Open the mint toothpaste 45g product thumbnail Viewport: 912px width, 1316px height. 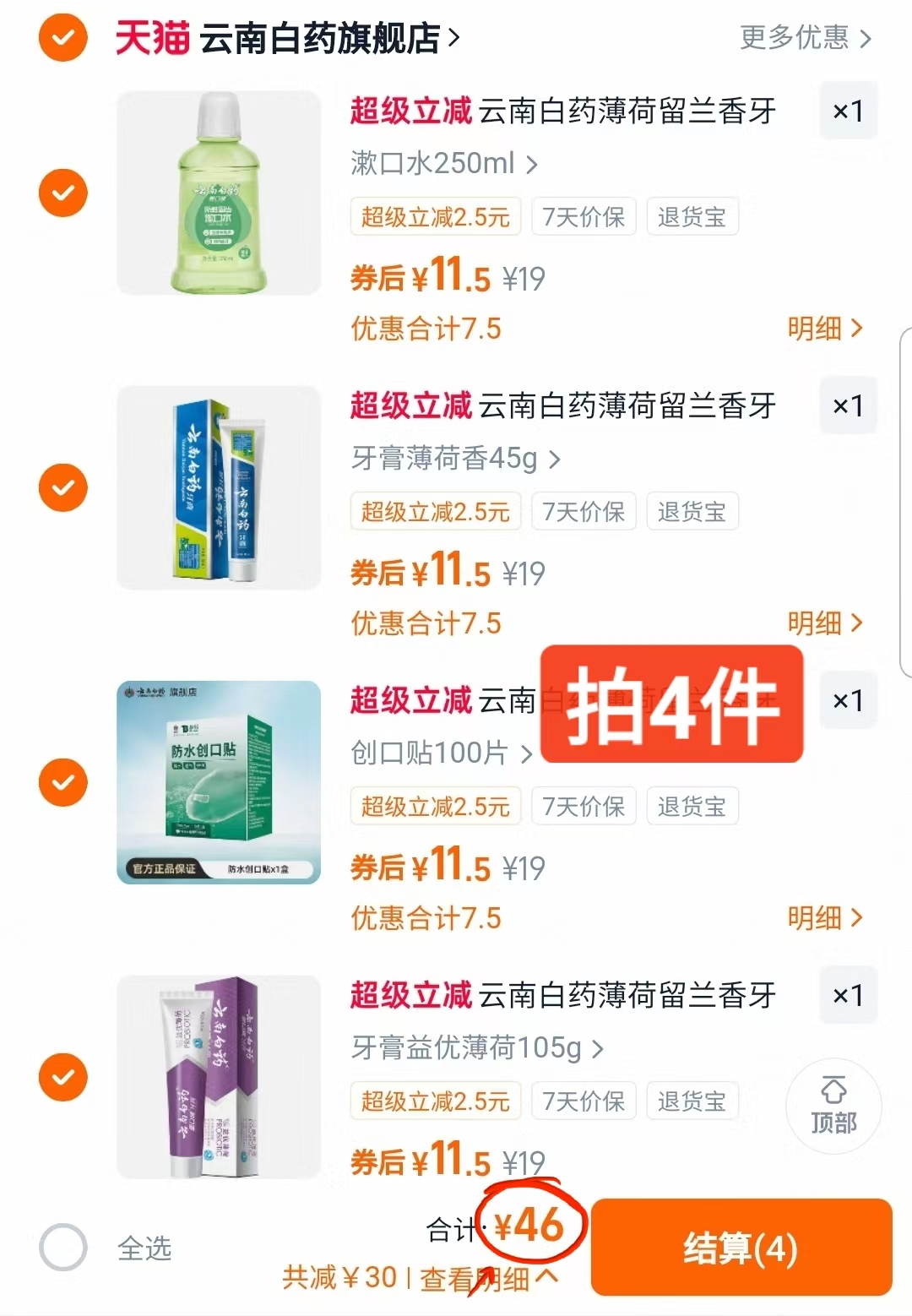tap(218, 487)
